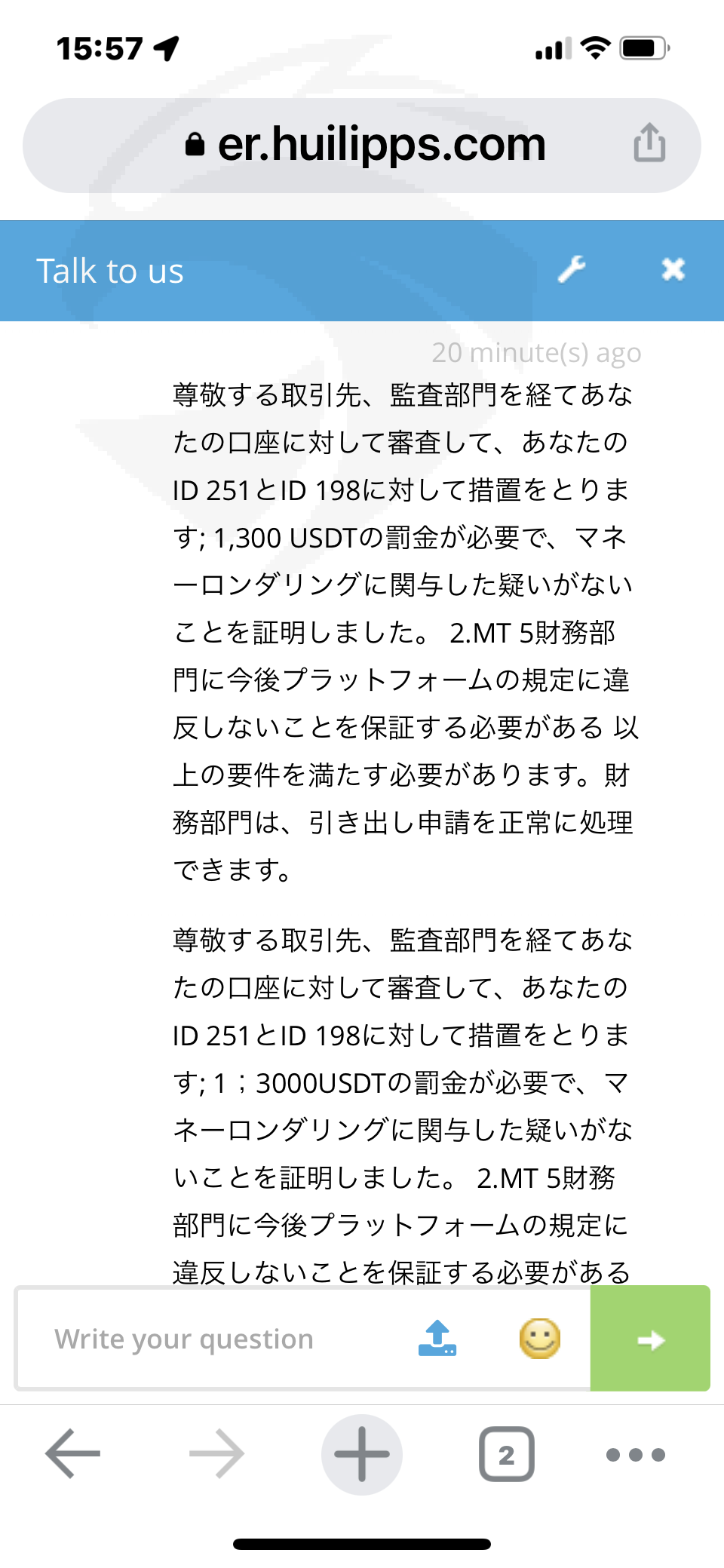Send the message with green arrow button
Screen dimensions: 724x1568
[x=650, y=1339]
